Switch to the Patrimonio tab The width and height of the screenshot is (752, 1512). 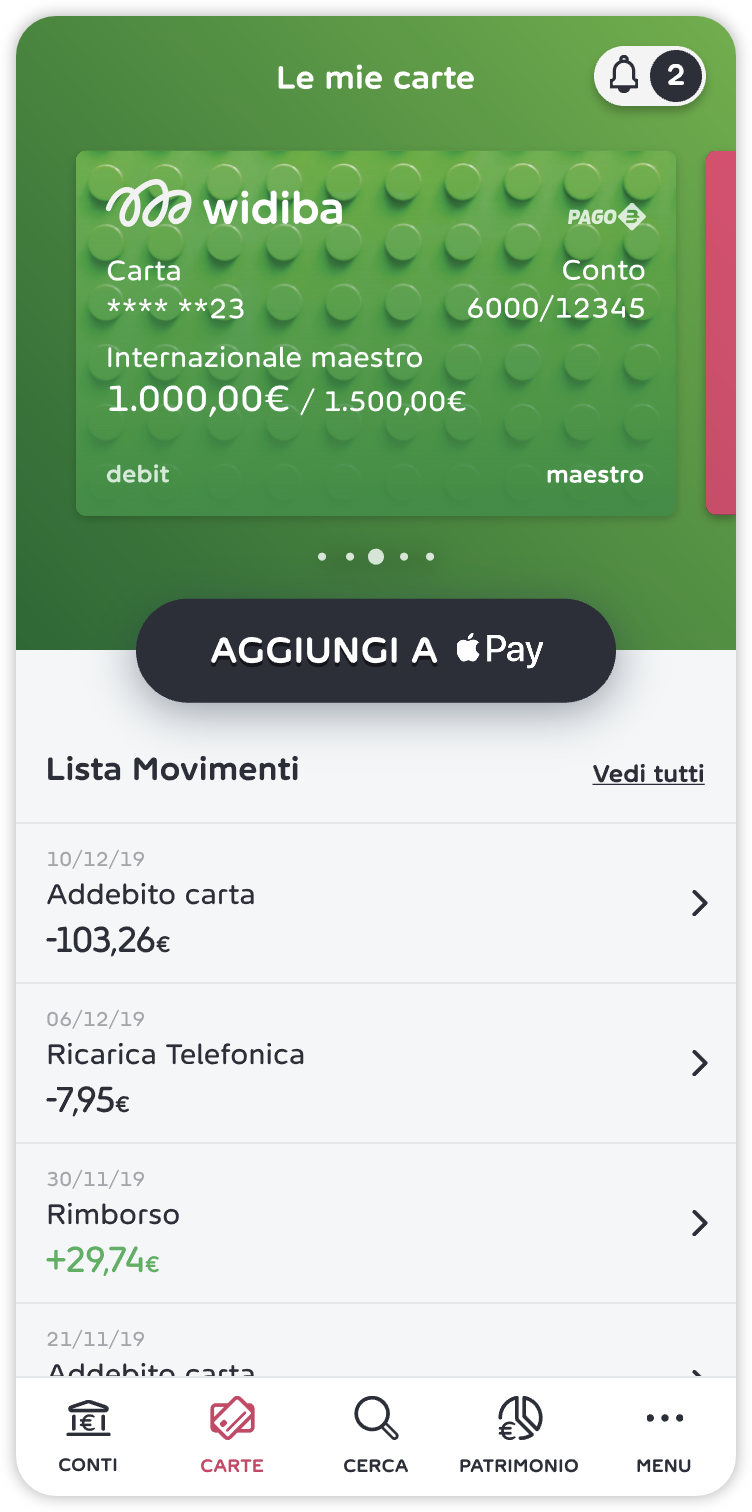pyautogui.click(x=519, y=1437)
